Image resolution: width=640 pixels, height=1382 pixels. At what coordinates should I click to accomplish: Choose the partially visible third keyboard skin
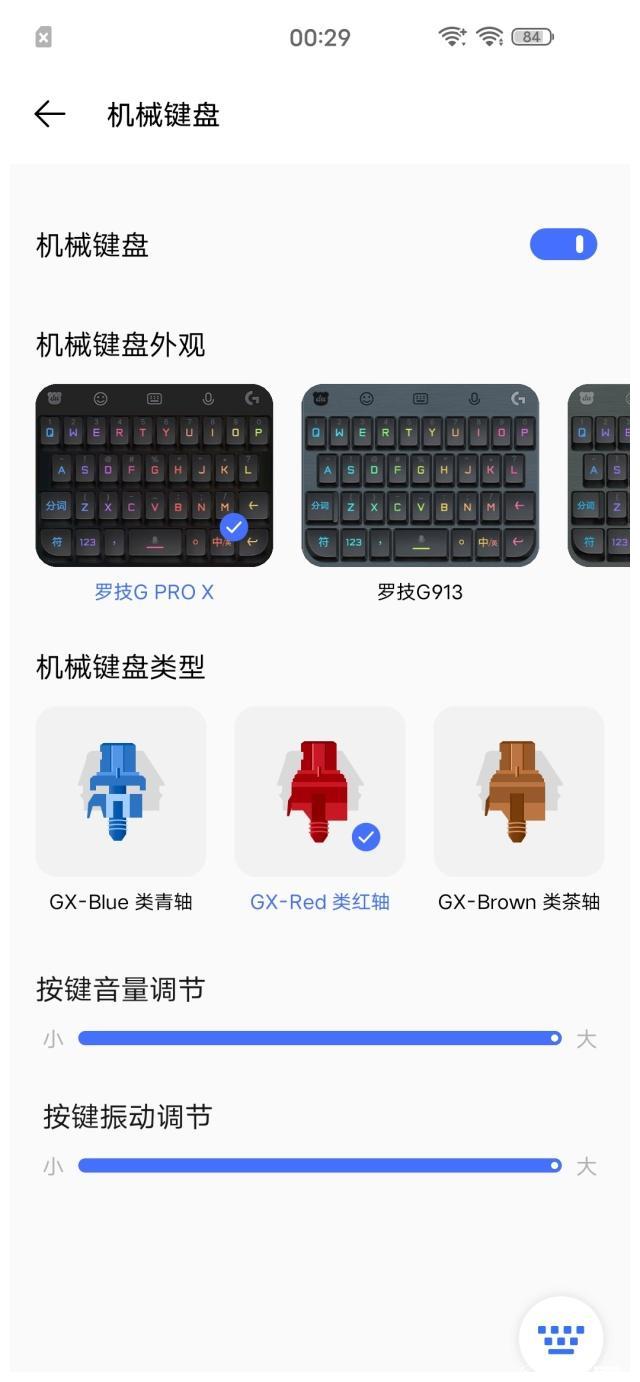(x=600, y=476)
